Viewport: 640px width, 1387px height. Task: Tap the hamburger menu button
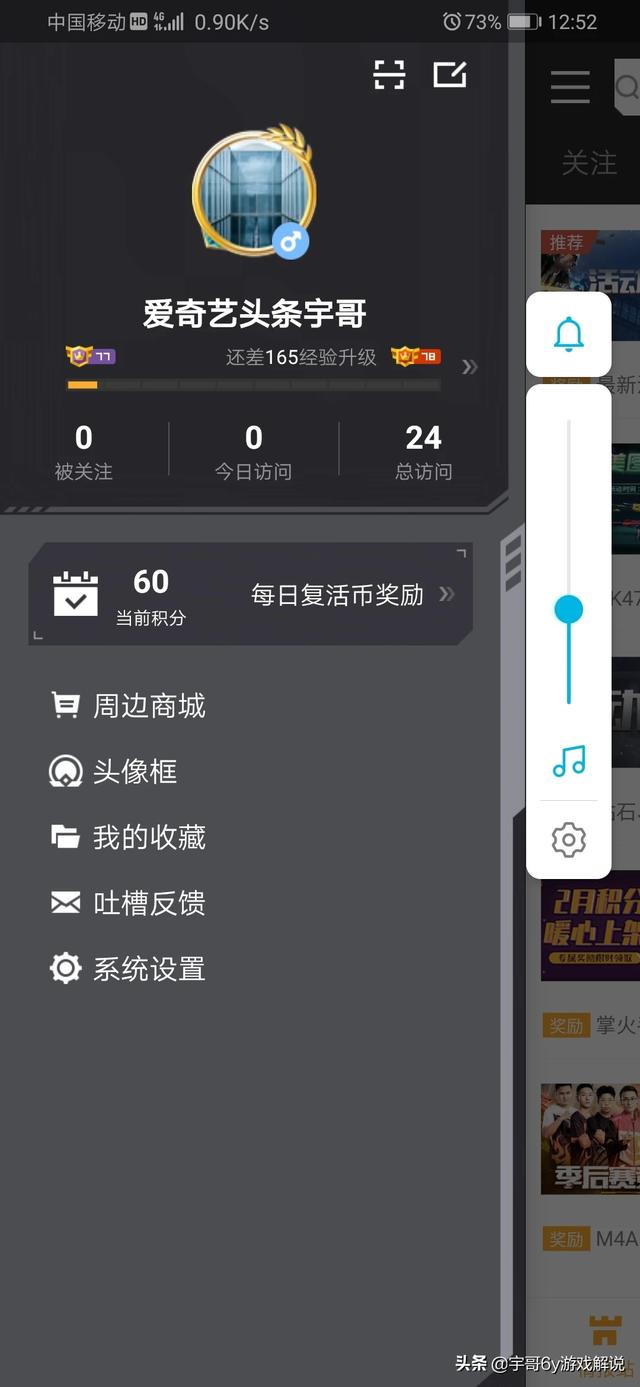click(x=570, y=87)
